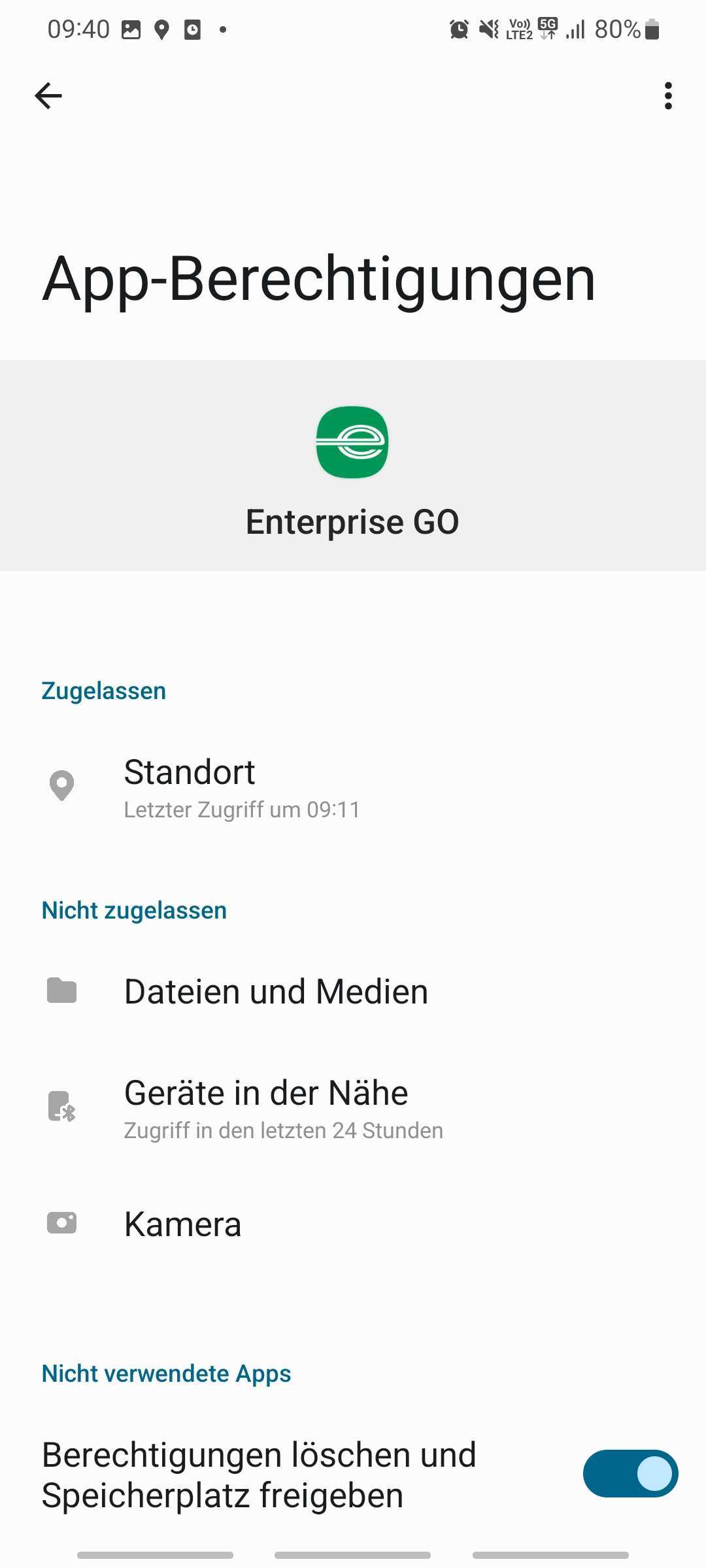Viewport: 706px width, 1568px height.
Task: Open the Standort permission
Action: point(242,787)
